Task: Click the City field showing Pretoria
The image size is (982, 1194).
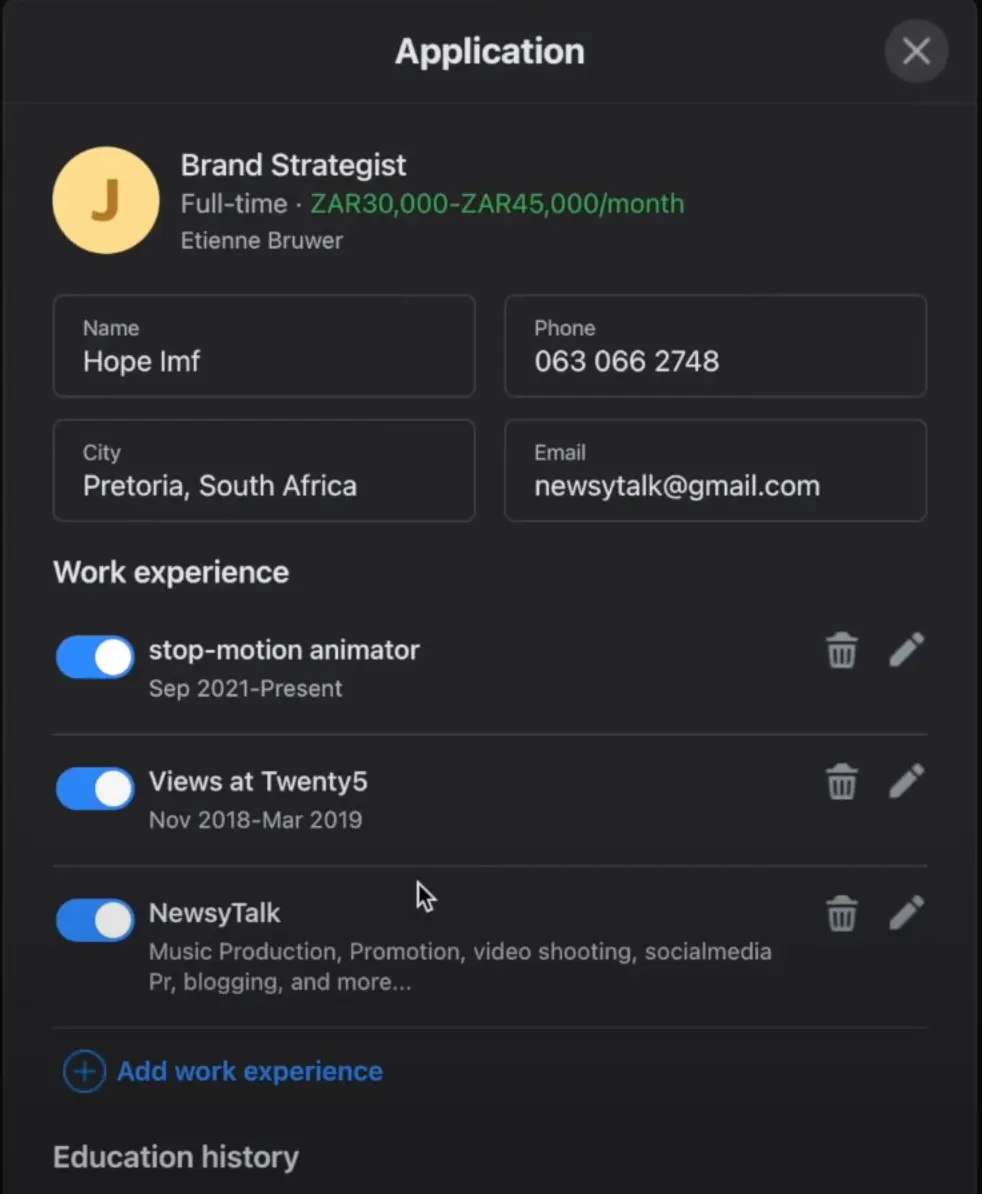Action: (263, 471)
